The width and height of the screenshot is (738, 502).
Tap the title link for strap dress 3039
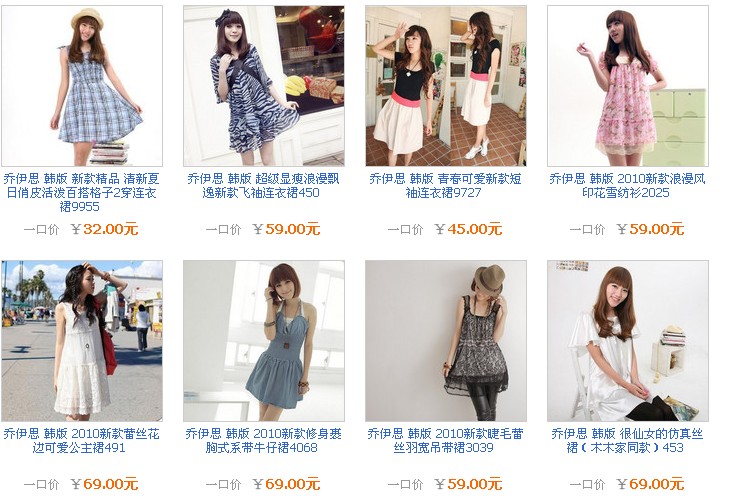446,441
